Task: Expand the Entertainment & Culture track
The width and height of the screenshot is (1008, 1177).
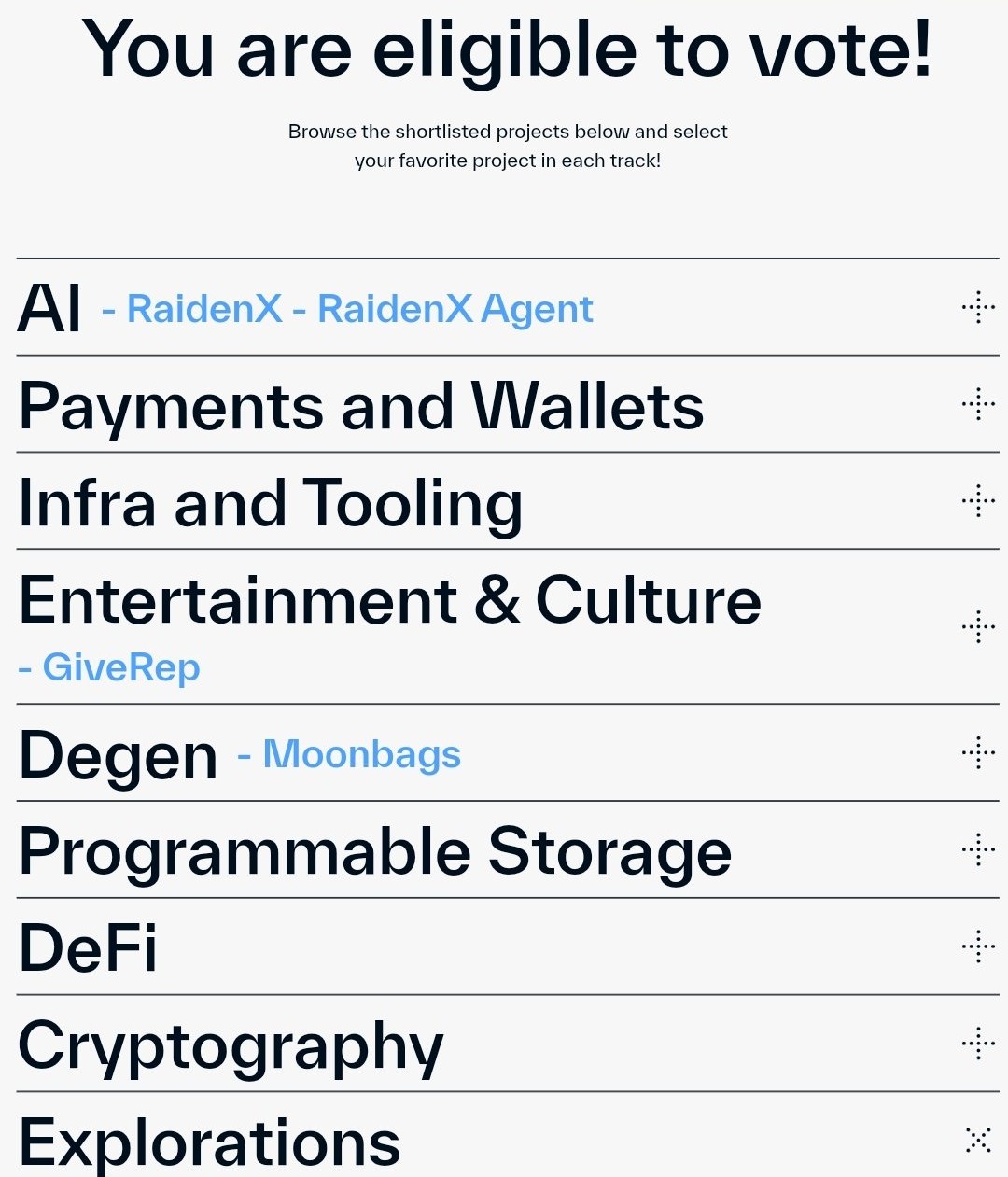Action: pos(978,627)
